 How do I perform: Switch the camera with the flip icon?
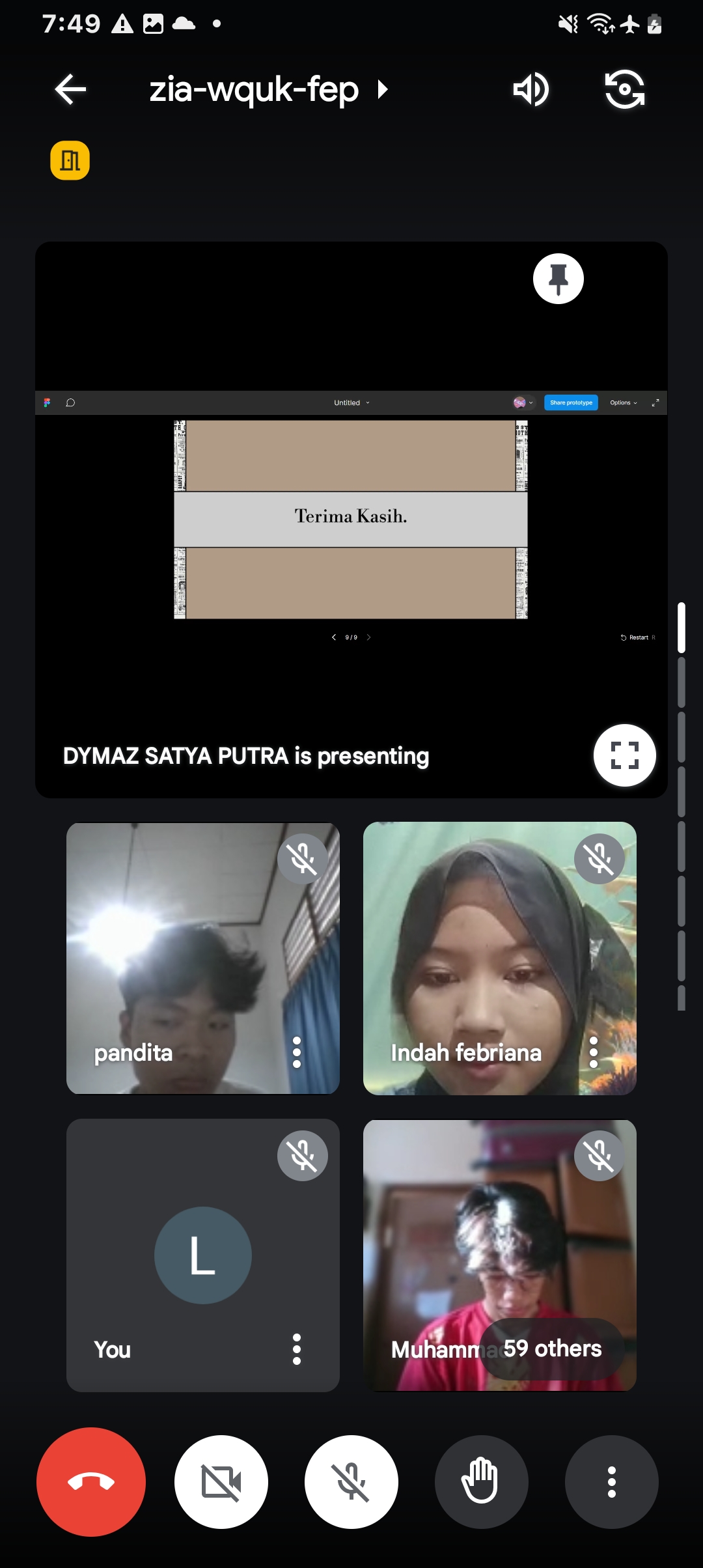(x=624, y=89)
